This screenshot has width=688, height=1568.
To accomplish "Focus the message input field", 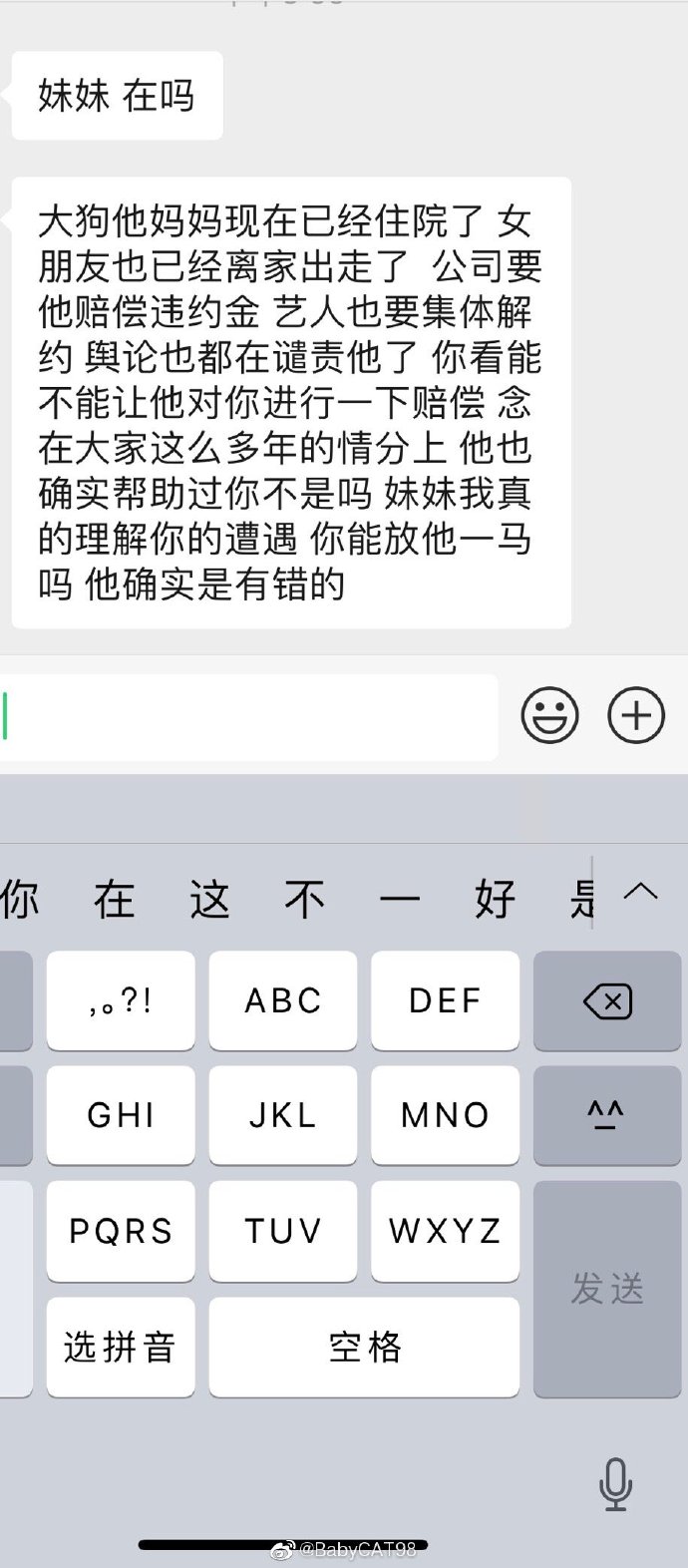I will (249, 717).
